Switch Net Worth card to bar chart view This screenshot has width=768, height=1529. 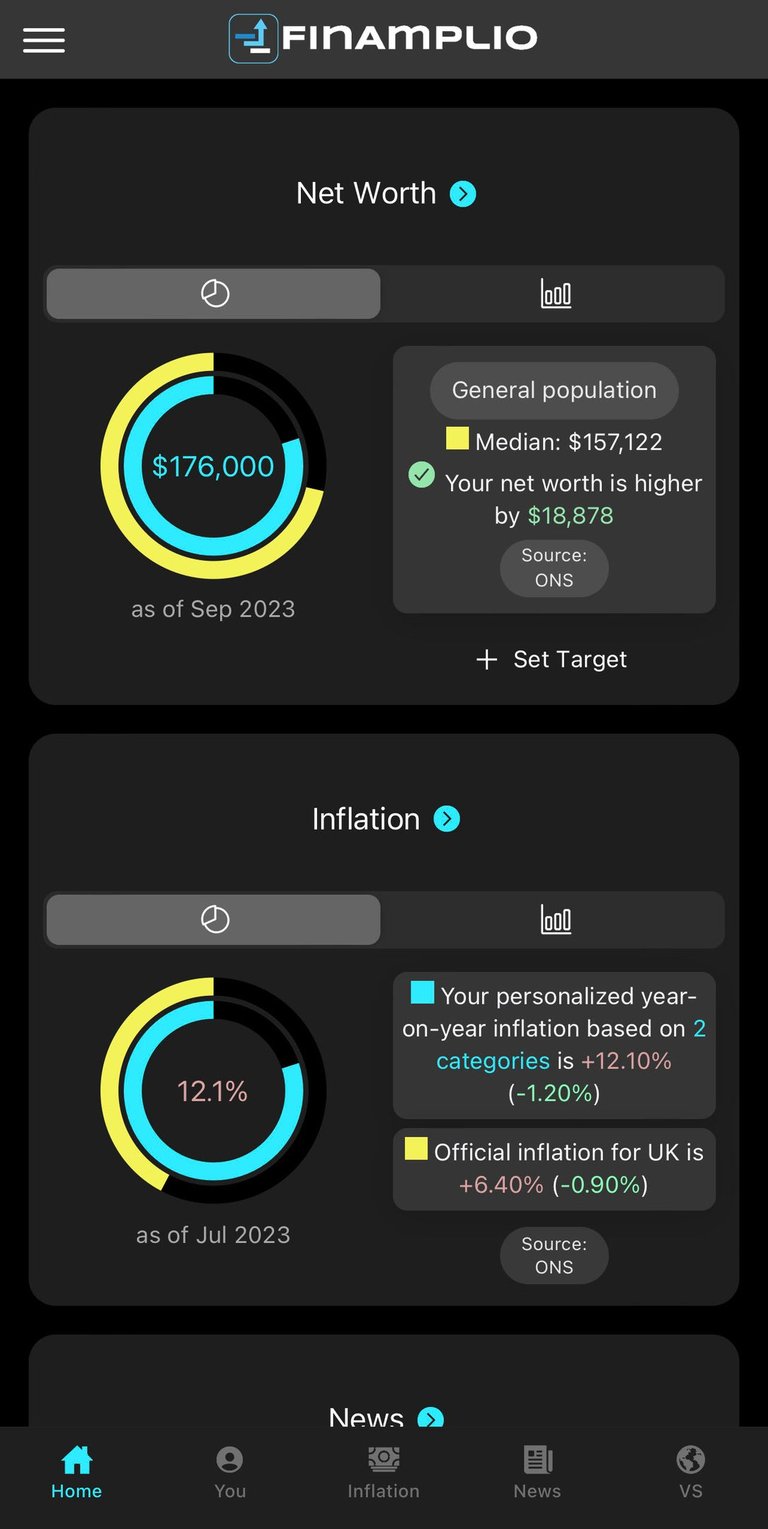555,294
